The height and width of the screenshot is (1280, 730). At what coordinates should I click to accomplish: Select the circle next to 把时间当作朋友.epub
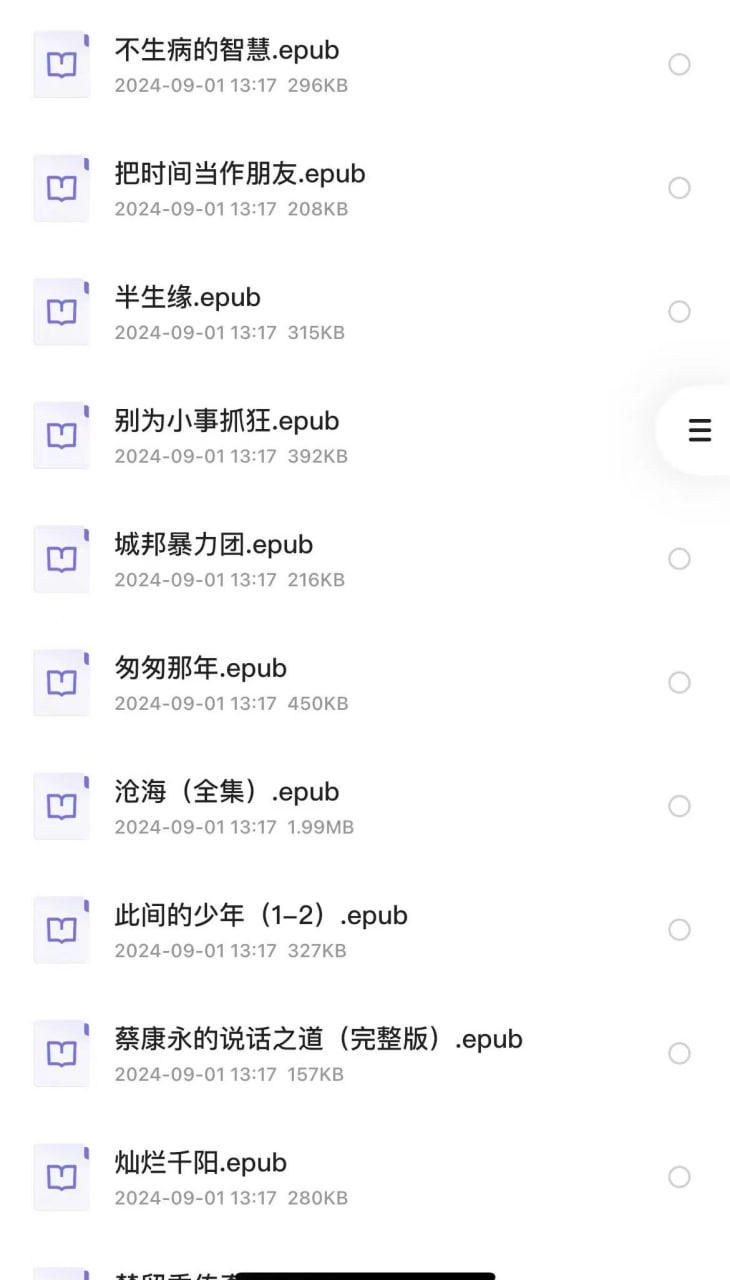(x=679, y=188)
